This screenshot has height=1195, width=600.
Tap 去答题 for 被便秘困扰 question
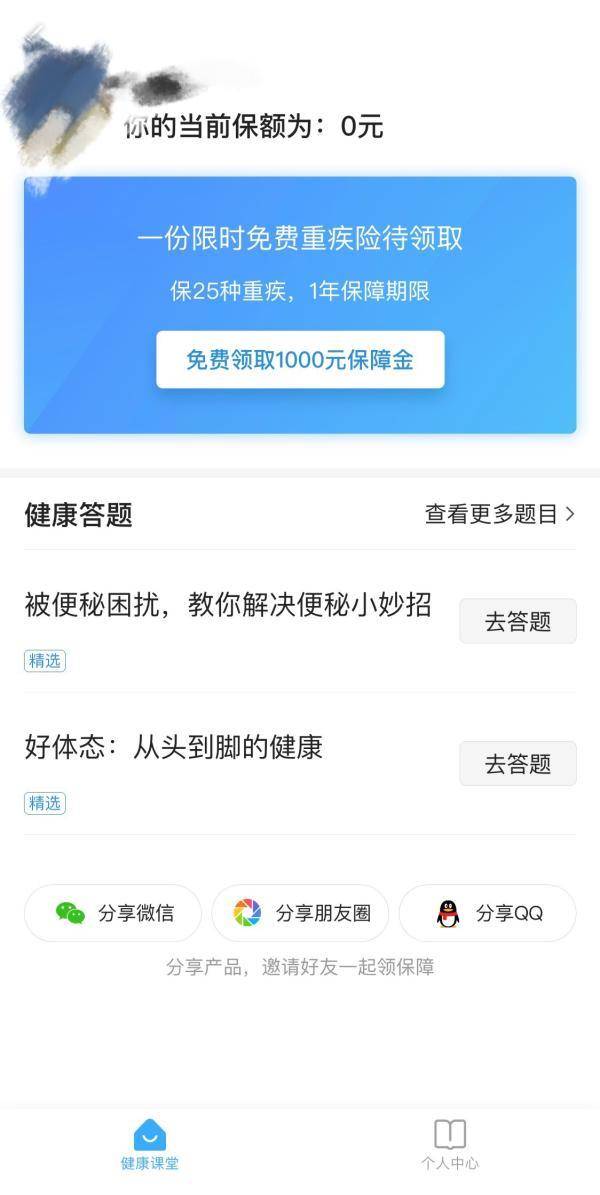(517, 621)
